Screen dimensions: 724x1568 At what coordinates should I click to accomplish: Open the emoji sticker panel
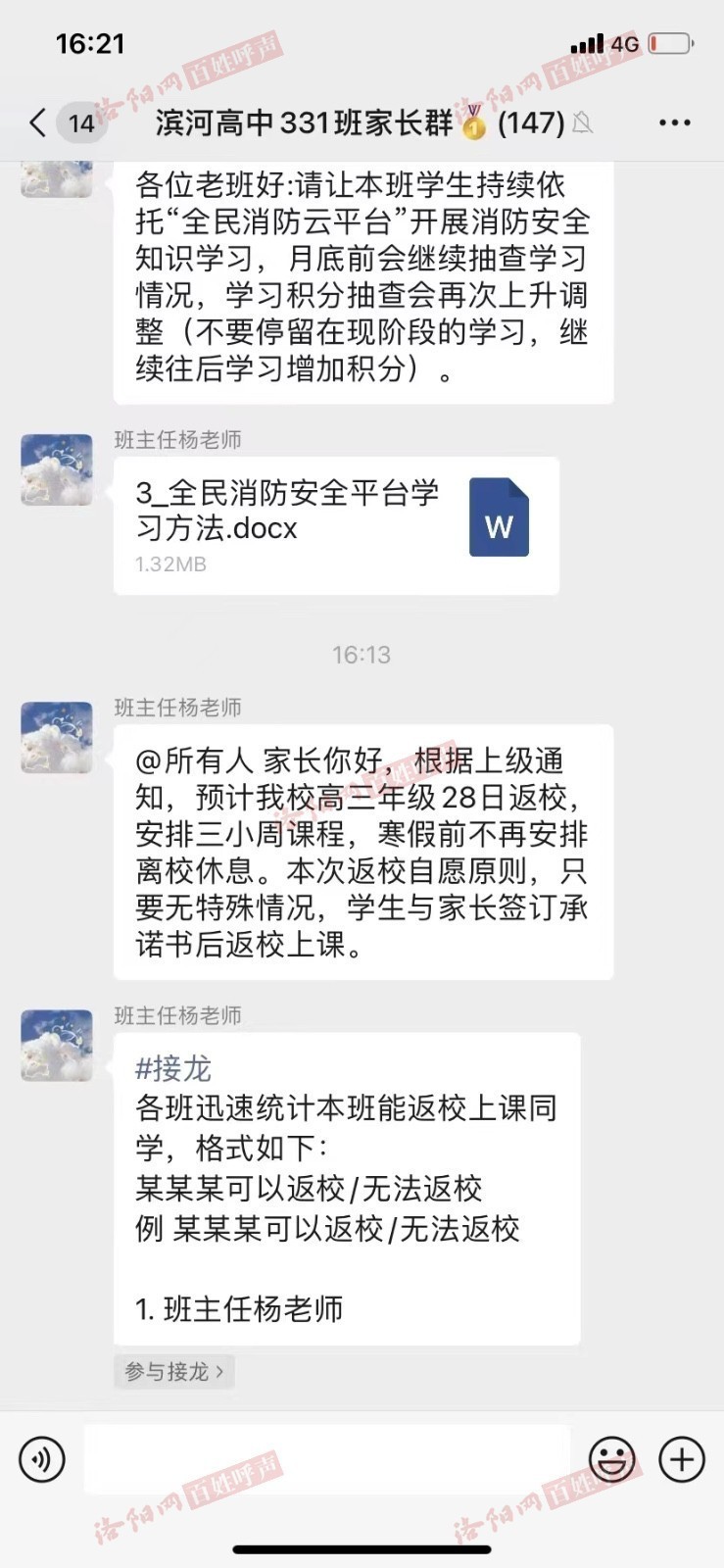tap(611, 1459)
